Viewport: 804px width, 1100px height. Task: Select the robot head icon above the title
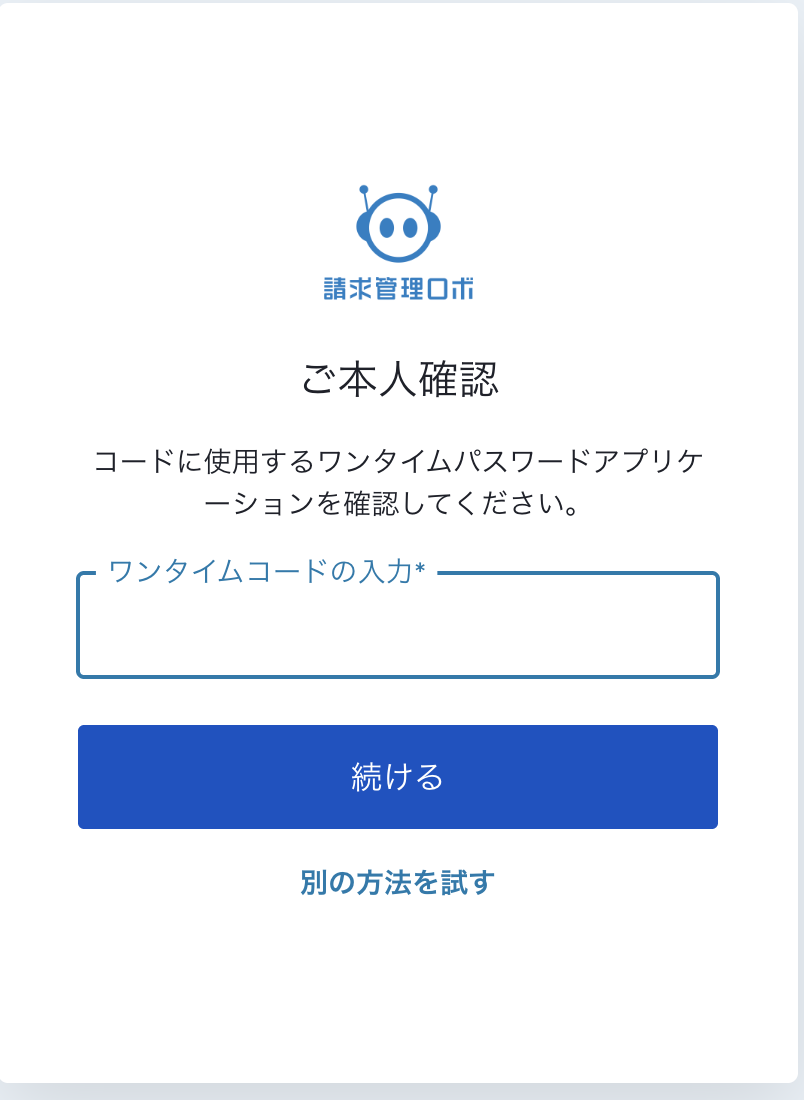398,225
